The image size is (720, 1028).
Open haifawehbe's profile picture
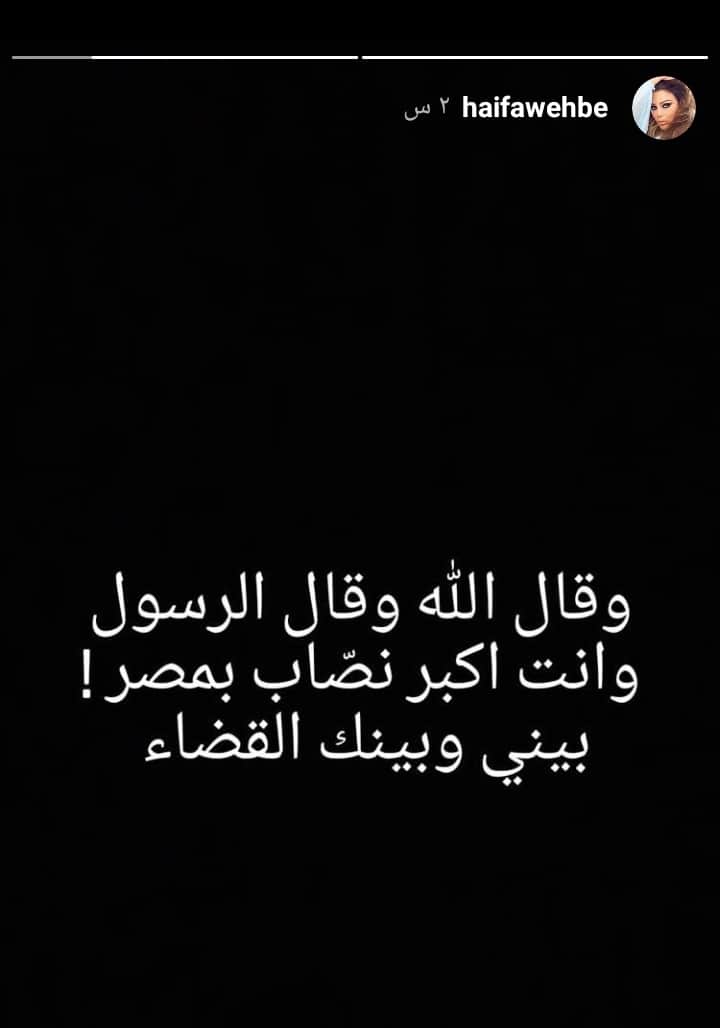pos(664,108)
